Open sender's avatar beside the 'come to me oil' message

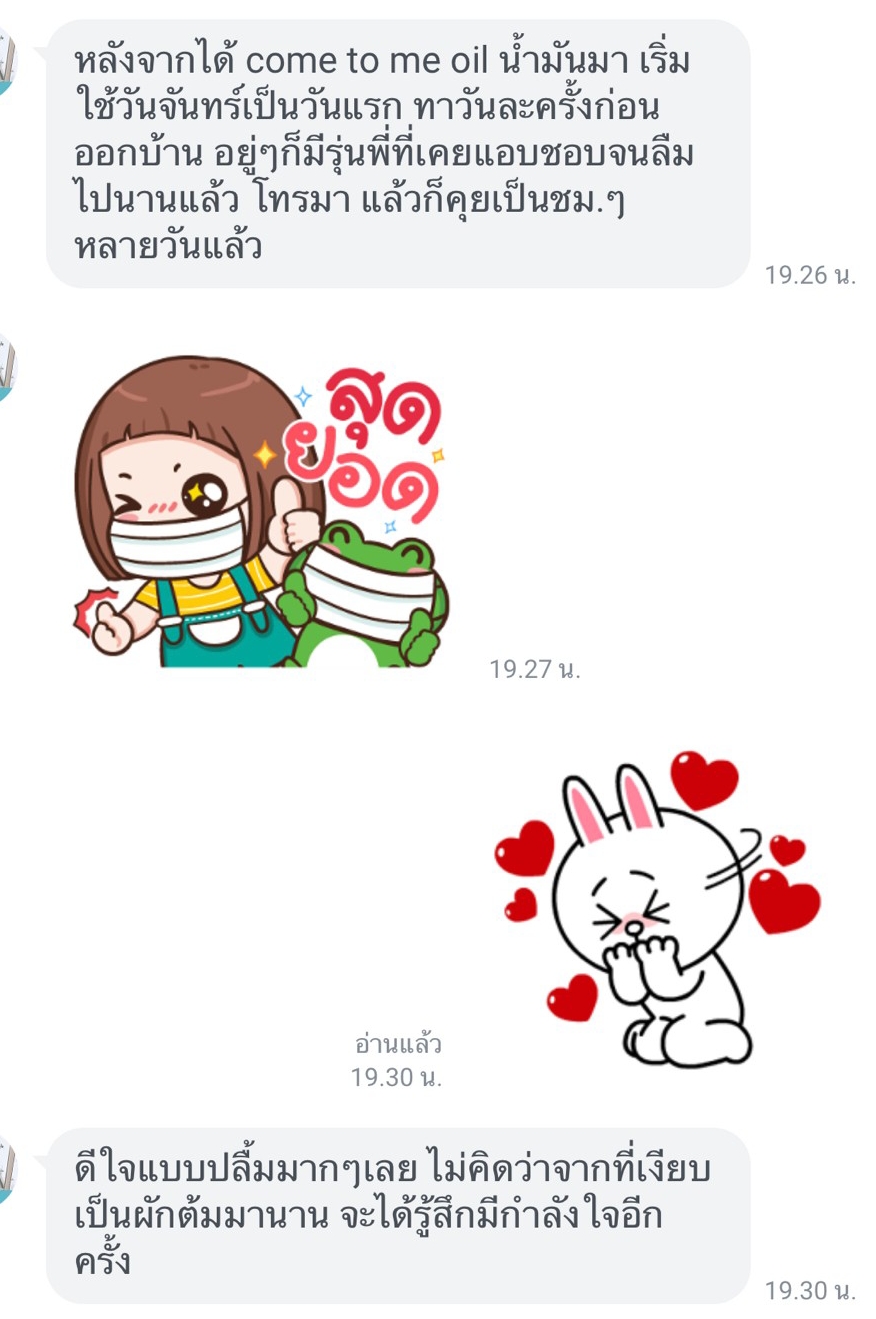coord(8,61)
